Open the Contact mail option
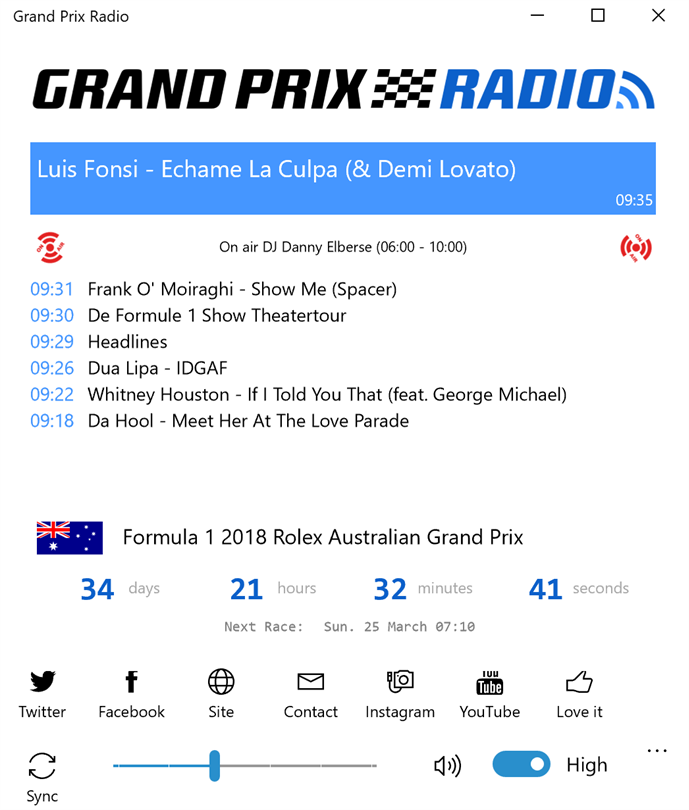The width and height of the screenshot is (689, 810). point(310,693)
